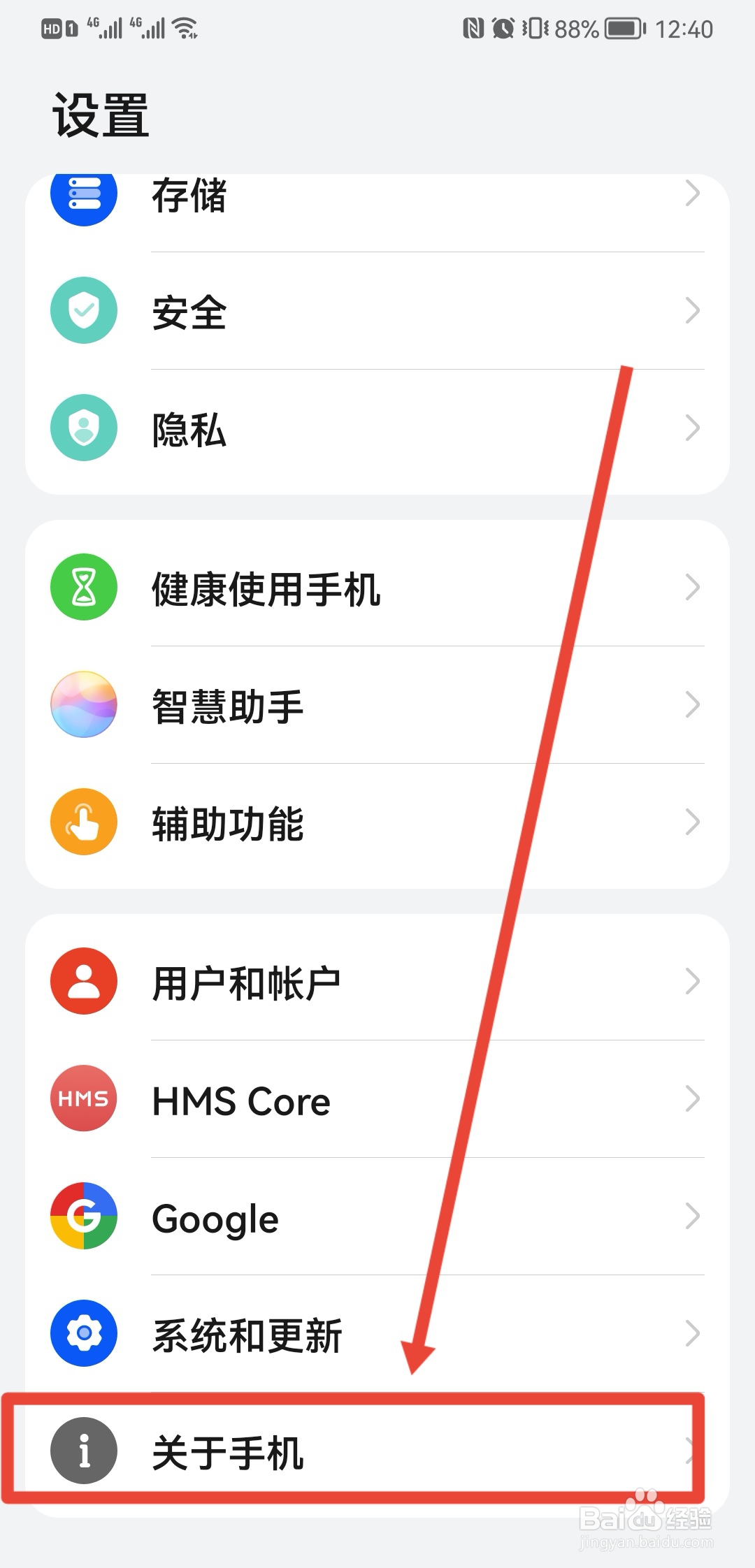Viewport: 755px width, 1568px height.
Task: Tap the 隐私 privacy icon
Action: pyautogui.click(x=82, y=428)
